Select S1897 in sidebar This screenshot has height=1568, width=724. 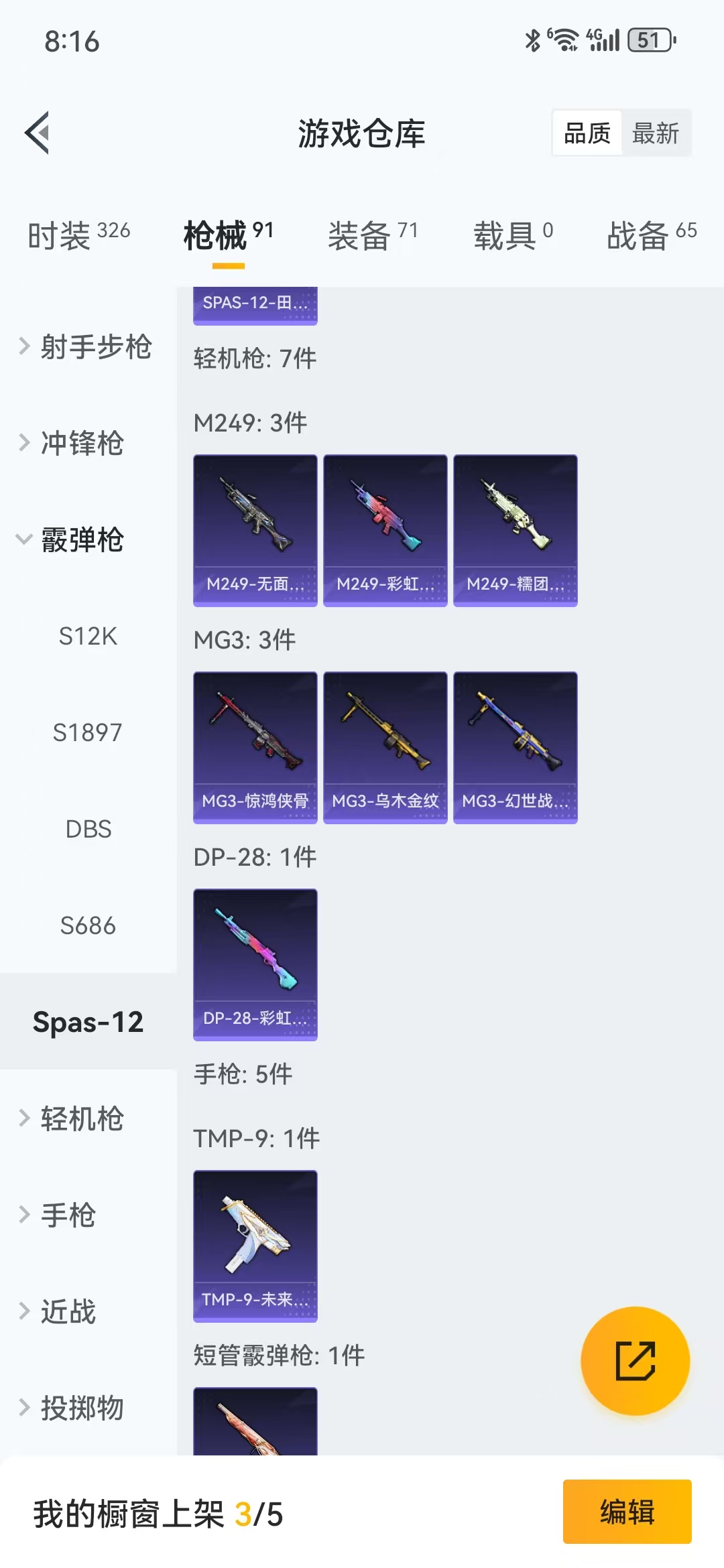(x=88, y=732)
